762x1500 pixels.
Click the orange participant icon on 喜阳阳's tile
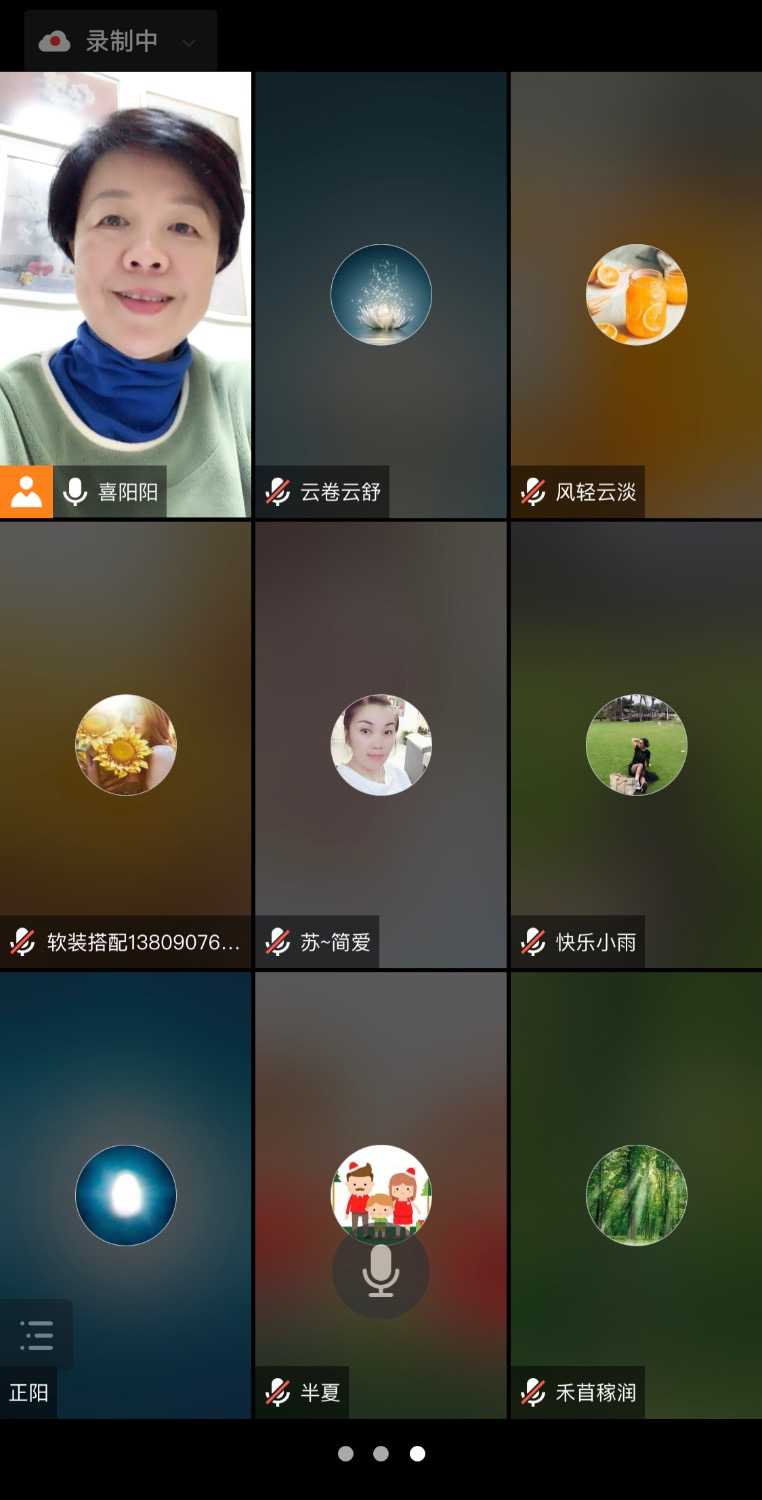(x=26, y=491)
